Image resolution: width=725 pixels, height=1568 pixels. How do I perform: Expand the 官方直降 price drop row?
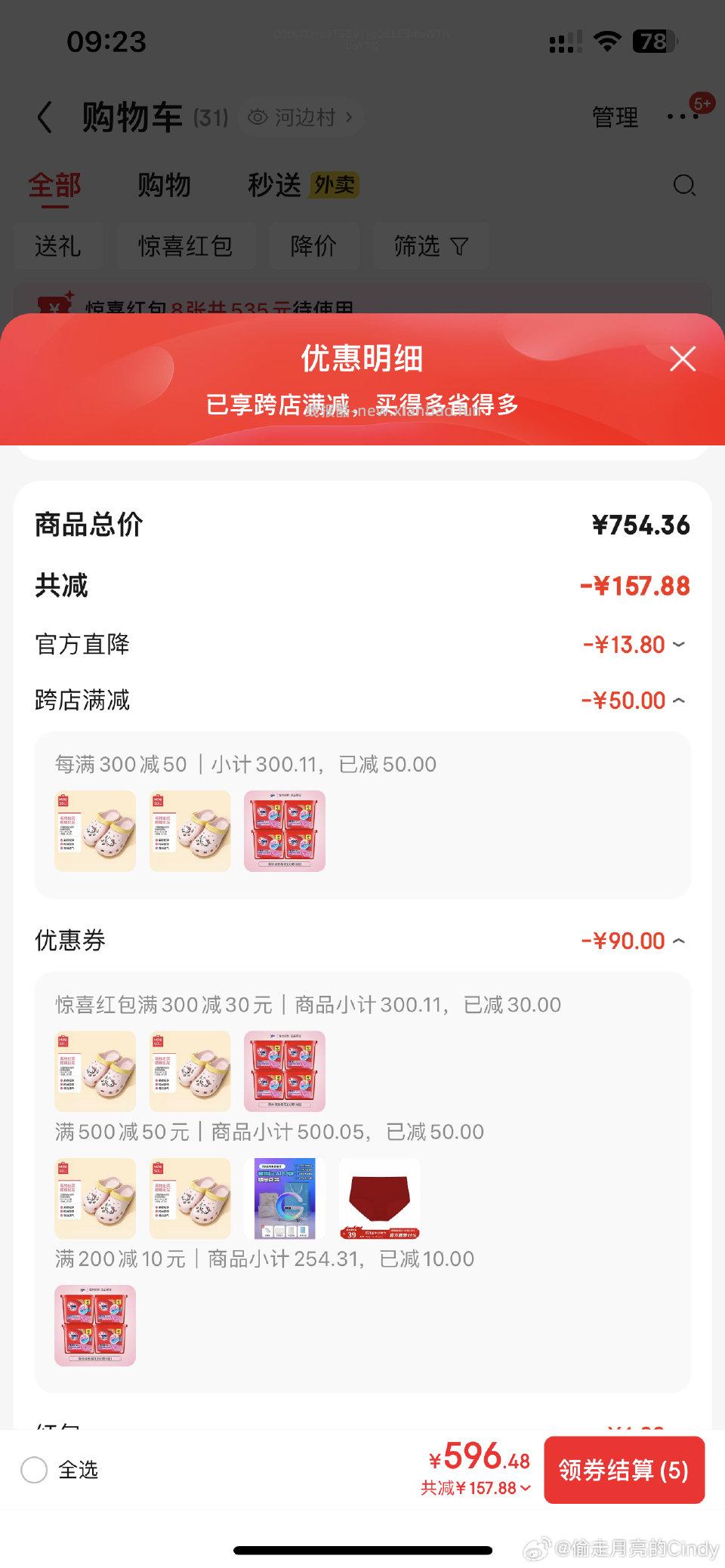(x=680, y=645)
